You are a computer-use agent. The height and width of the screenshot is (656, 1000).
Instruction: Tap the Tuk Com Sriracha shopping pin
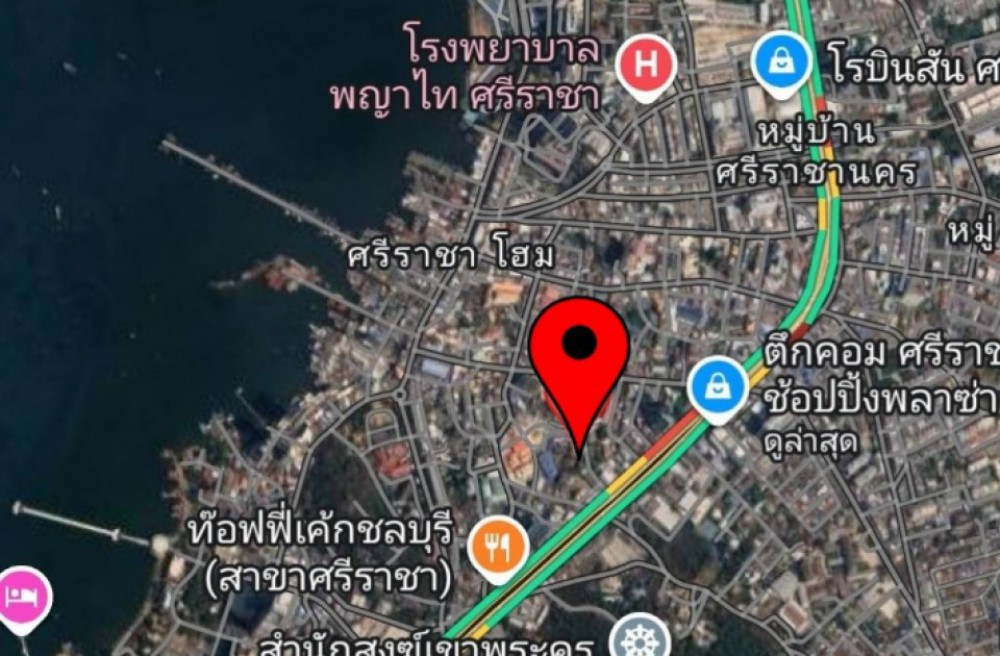[x=718, y=388]
